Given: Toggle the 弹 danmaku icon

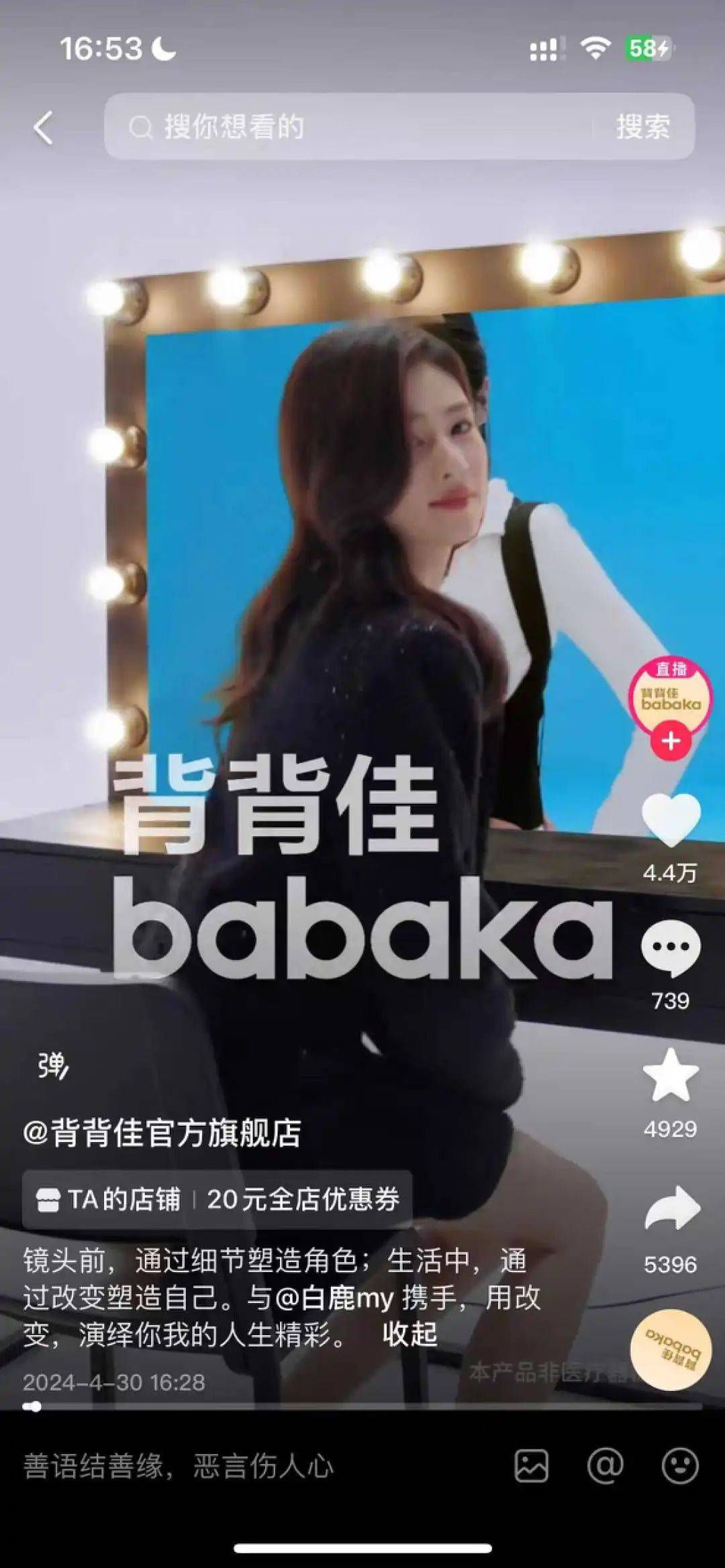Looking at the screenshot, I should (52, 1065).
